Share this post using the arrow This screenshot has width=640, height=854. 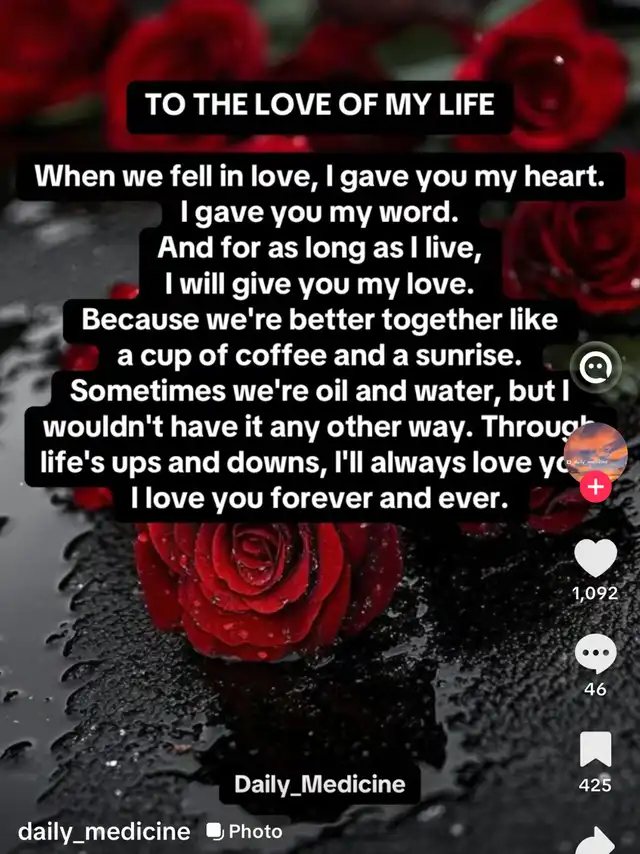pos(597,838)
